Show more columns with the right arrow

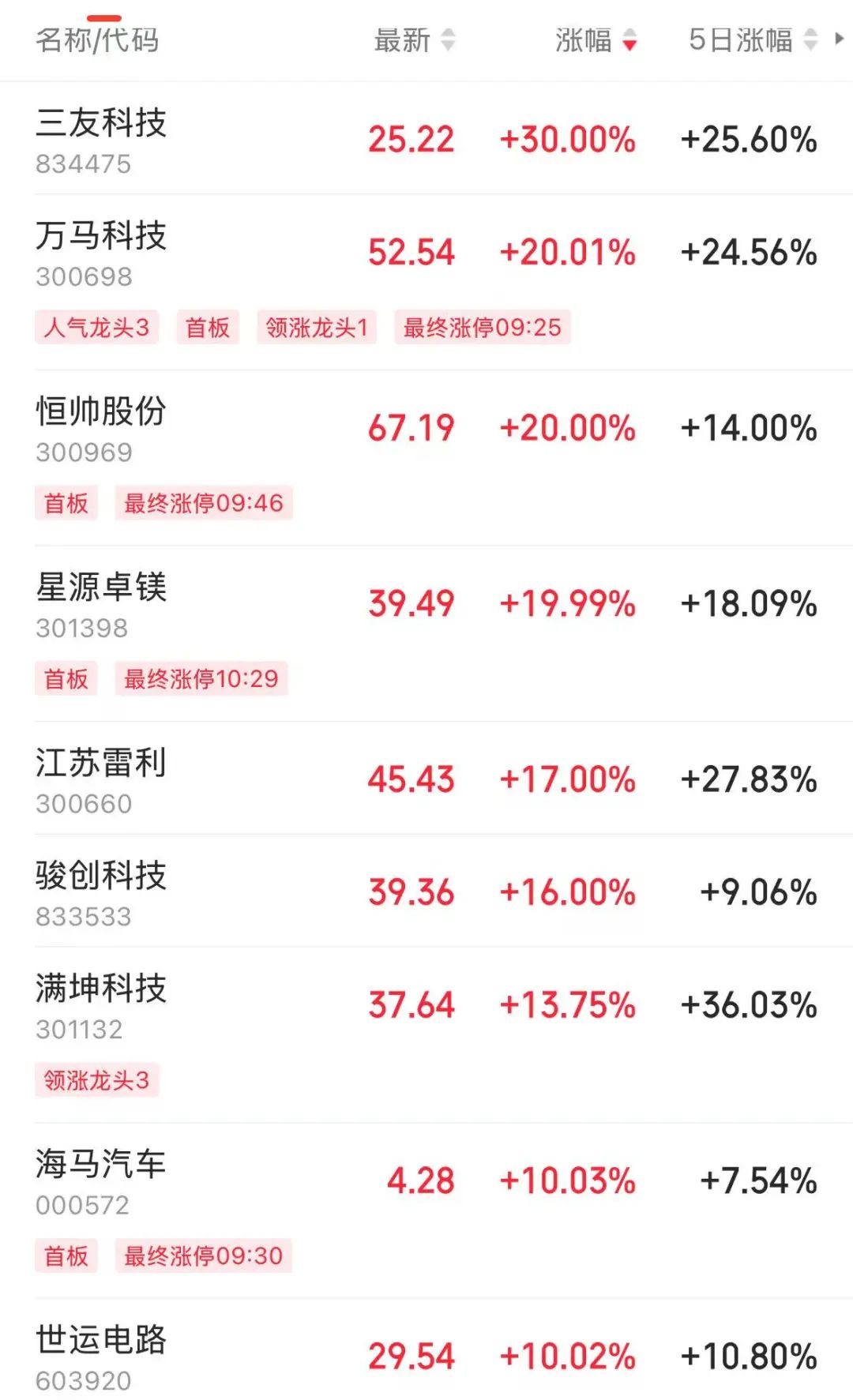pyautogui.click(x=840, y=38)
